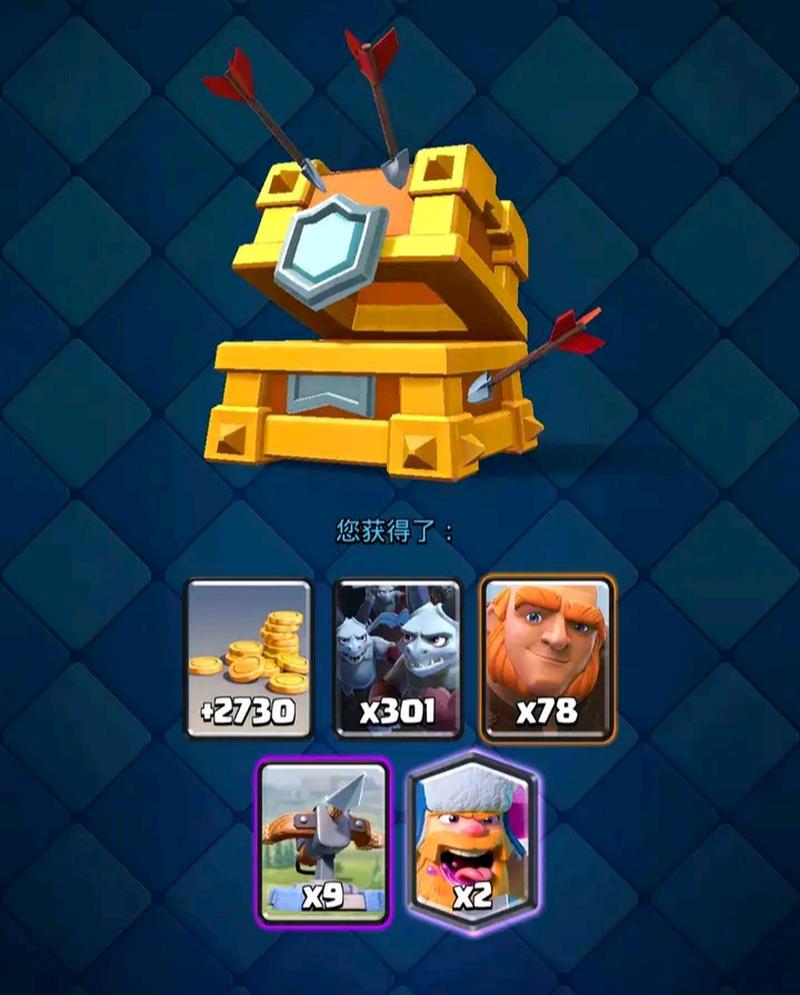Open the x301 minion horde card
The image size is (800, 995).
398,657
